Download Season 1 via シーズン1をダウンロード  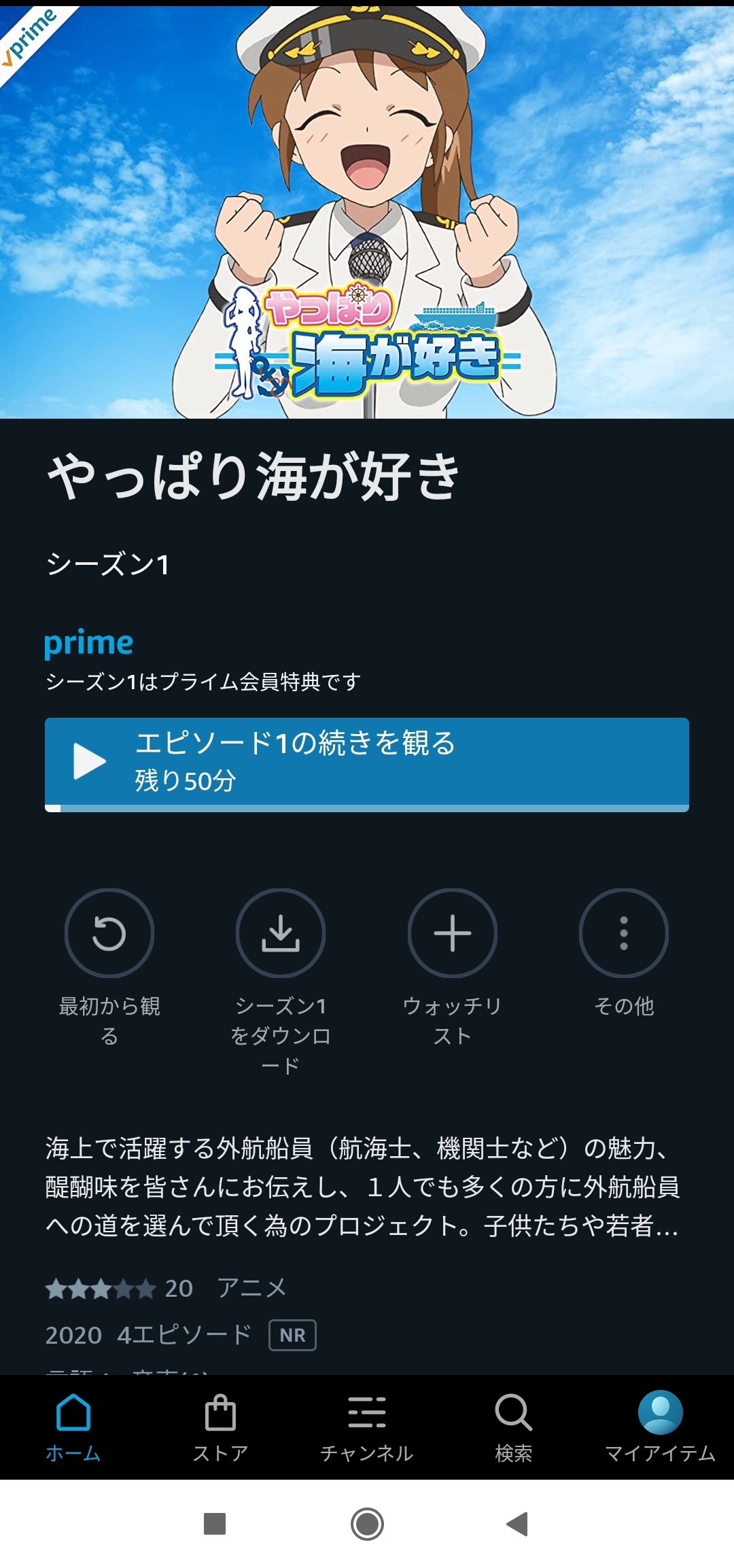tap(281, 933)
